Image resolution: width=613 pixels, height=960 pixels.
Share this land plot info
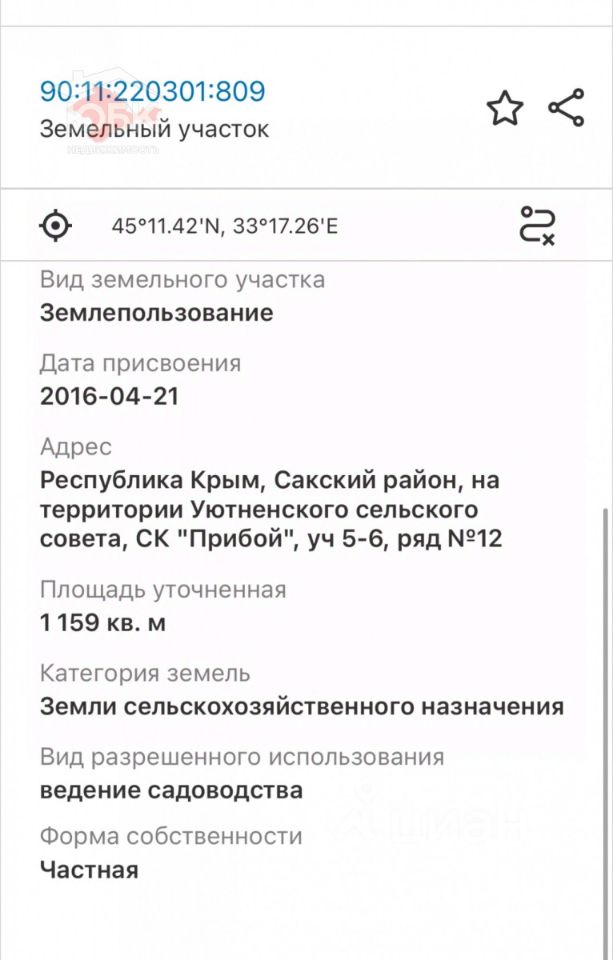(x=566, y=108)
